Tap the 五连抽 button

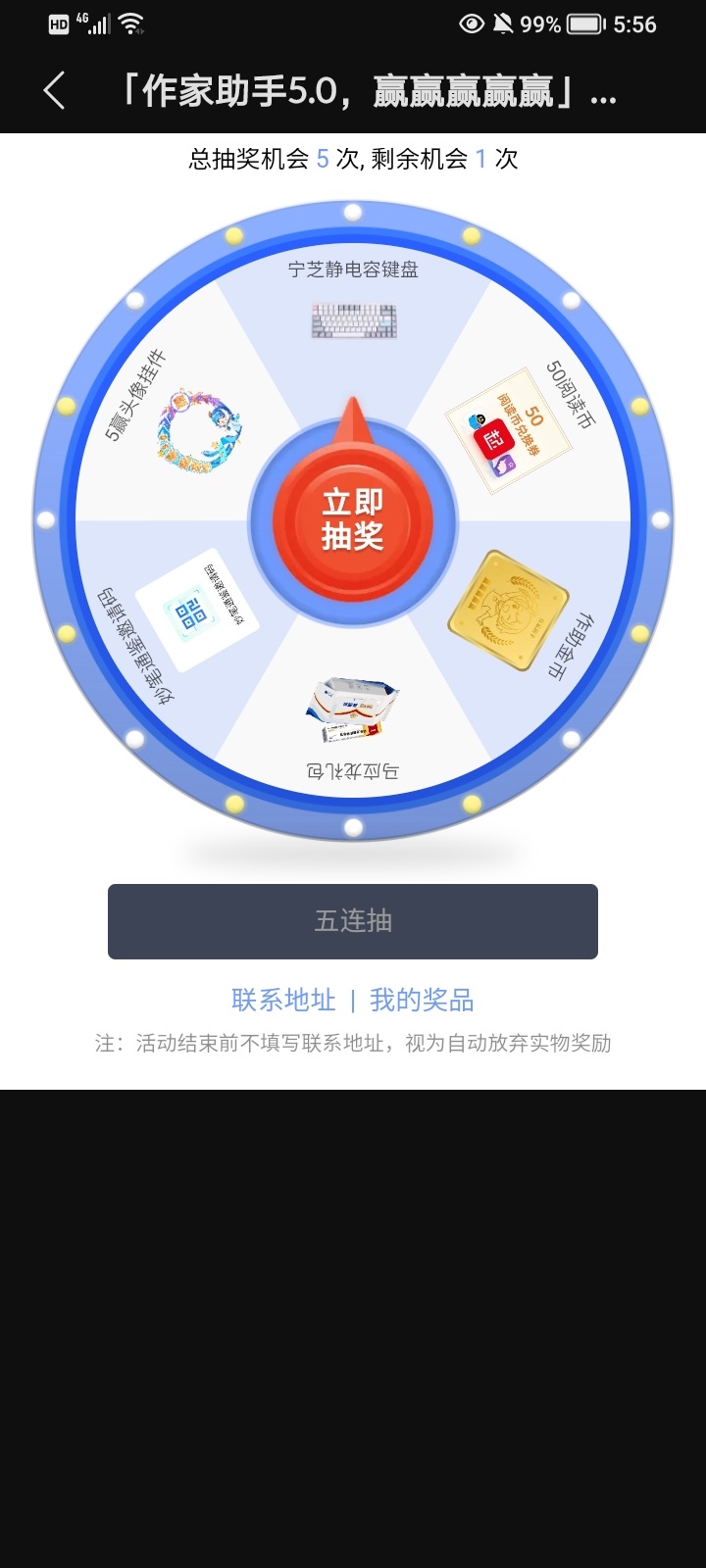(x=353, y=921)
